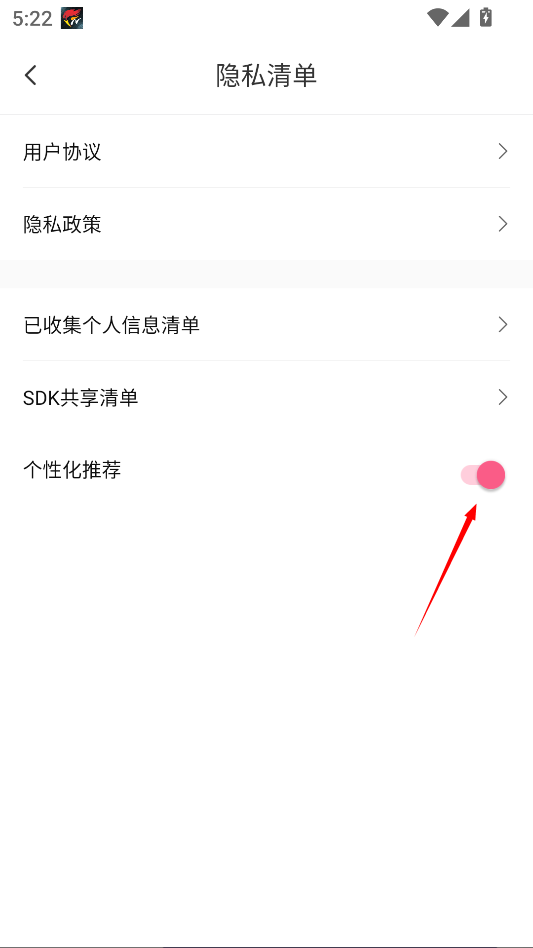Open 已收集个人信息清单

(x=266, y=325)
